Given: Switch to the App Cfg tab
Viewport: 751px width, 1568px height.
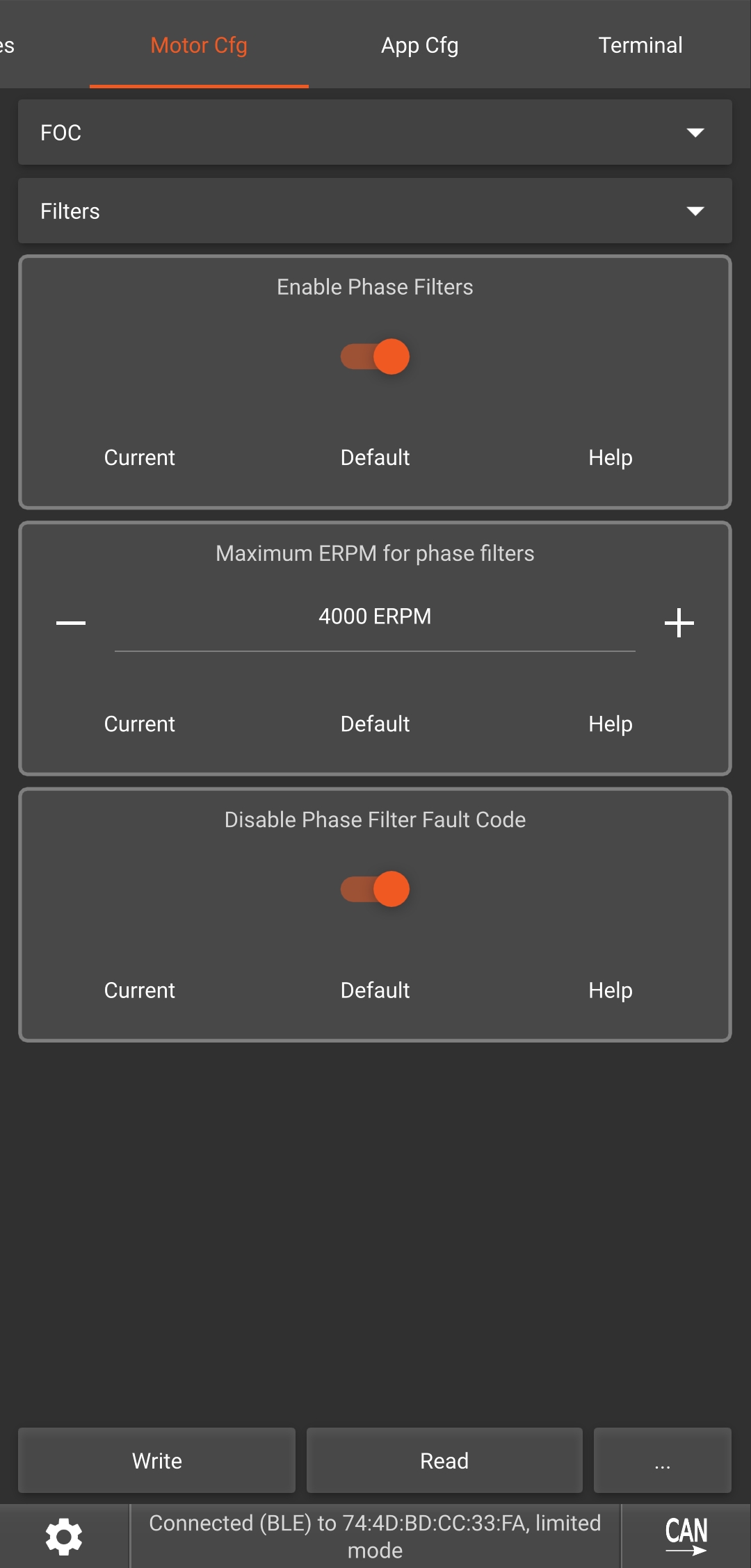Looking at the screenshot, I should [419, 46].
